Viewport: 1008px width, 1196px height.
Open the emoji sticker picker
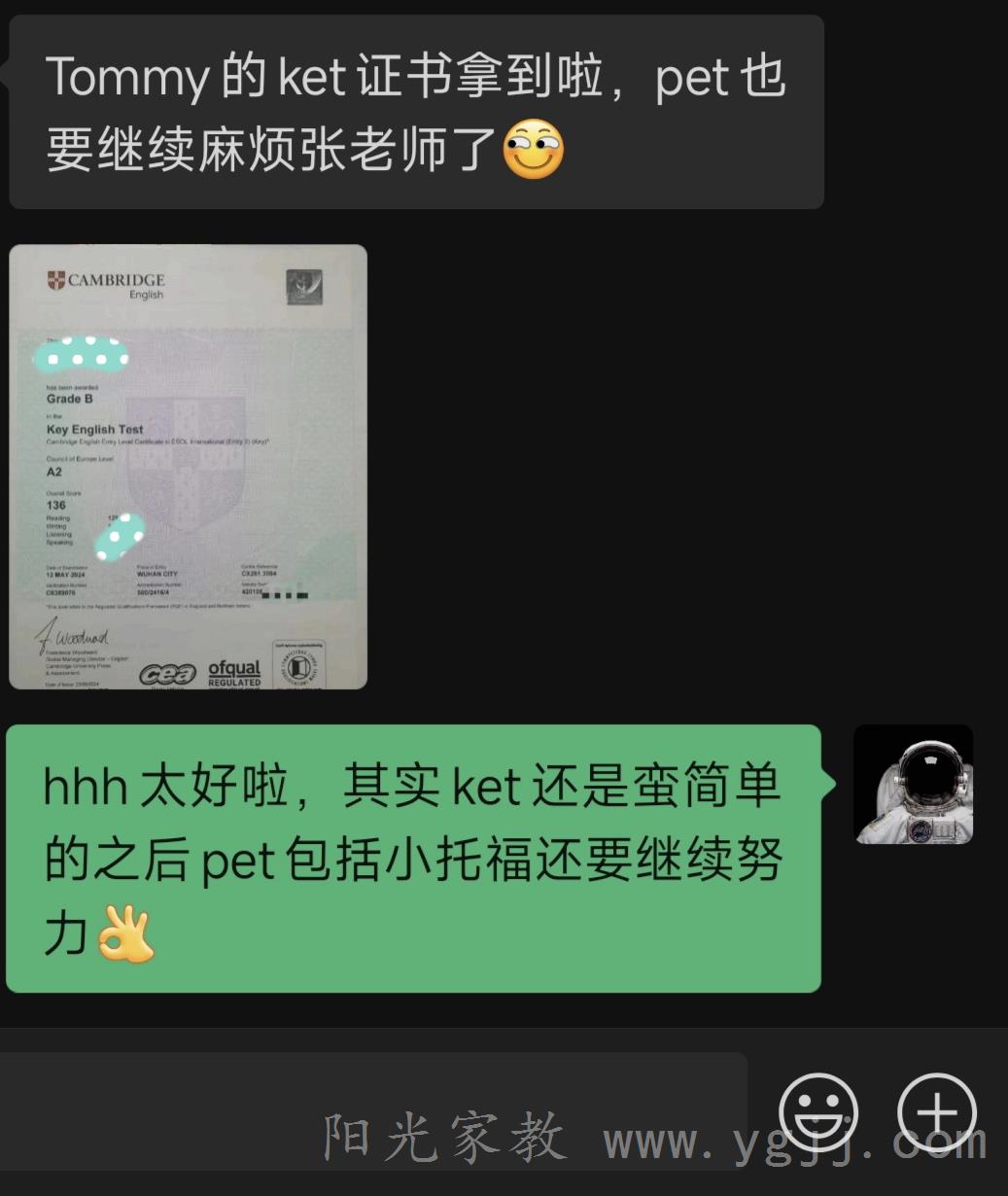click(x=818, y=1112)
